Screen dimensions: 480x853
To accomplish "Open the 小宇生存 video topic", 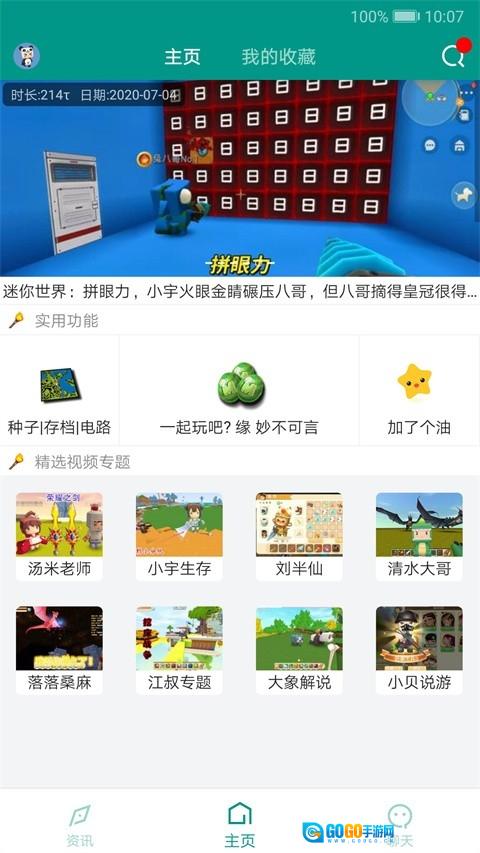I will 179,536.
